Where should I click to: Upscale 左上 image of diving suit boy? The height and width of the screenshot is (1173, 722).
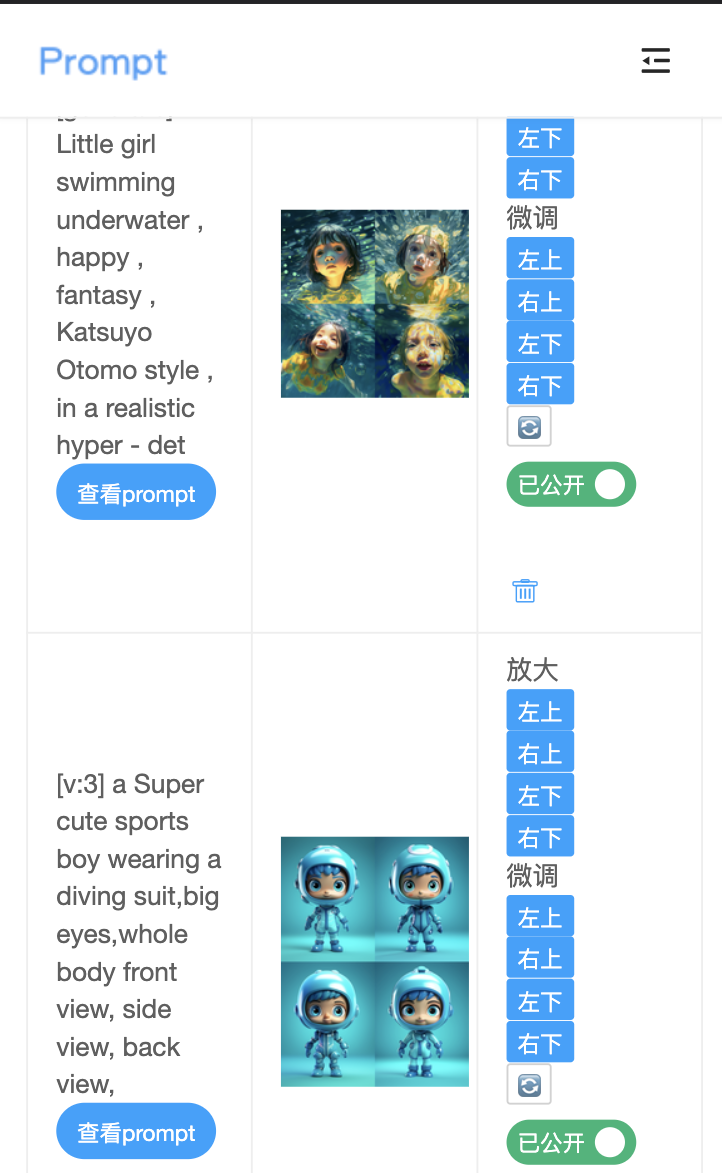click(540, 711)
